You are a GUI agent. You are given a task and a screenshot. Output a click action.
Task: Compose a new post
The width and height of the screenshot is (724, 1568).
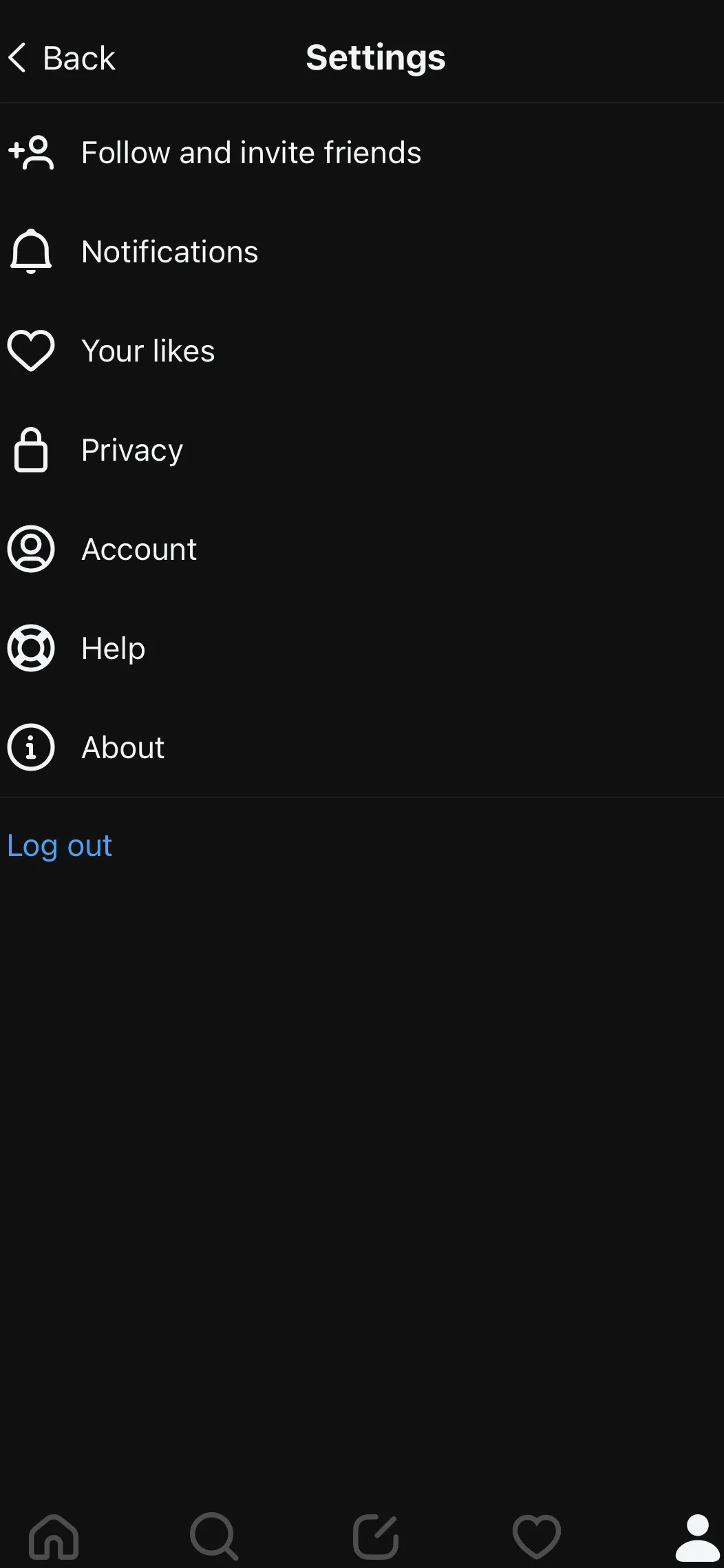[x=376, y=1536]
